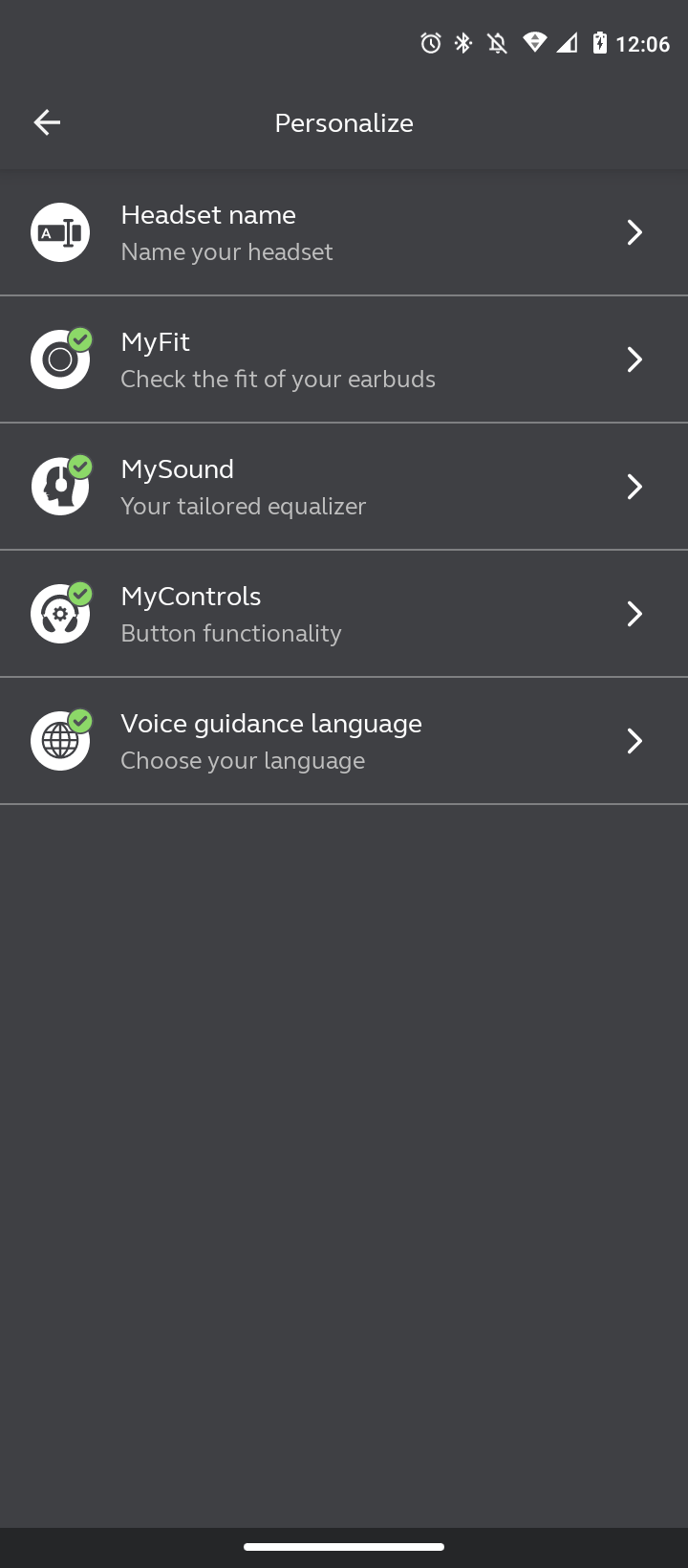Go back from the Personalize screen
Viewport: 688px width, 1568px height.
point(47,122)
